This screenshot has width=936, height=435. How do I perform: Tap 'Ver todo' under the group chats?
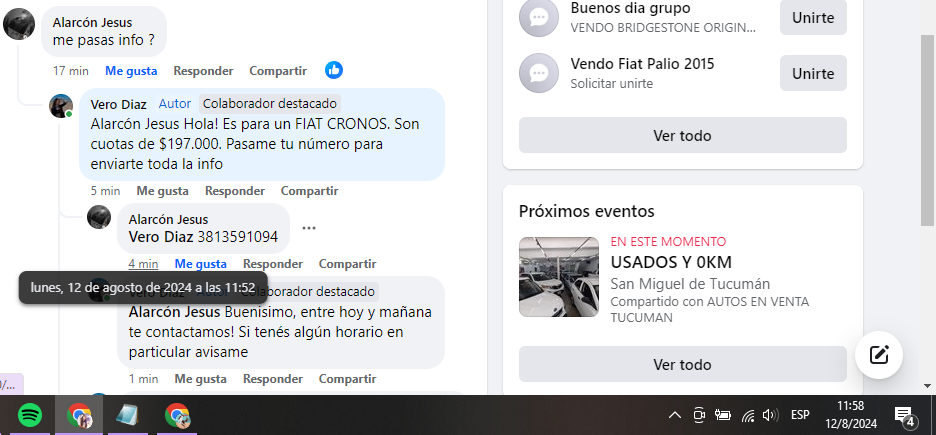(x=682, y=135)
